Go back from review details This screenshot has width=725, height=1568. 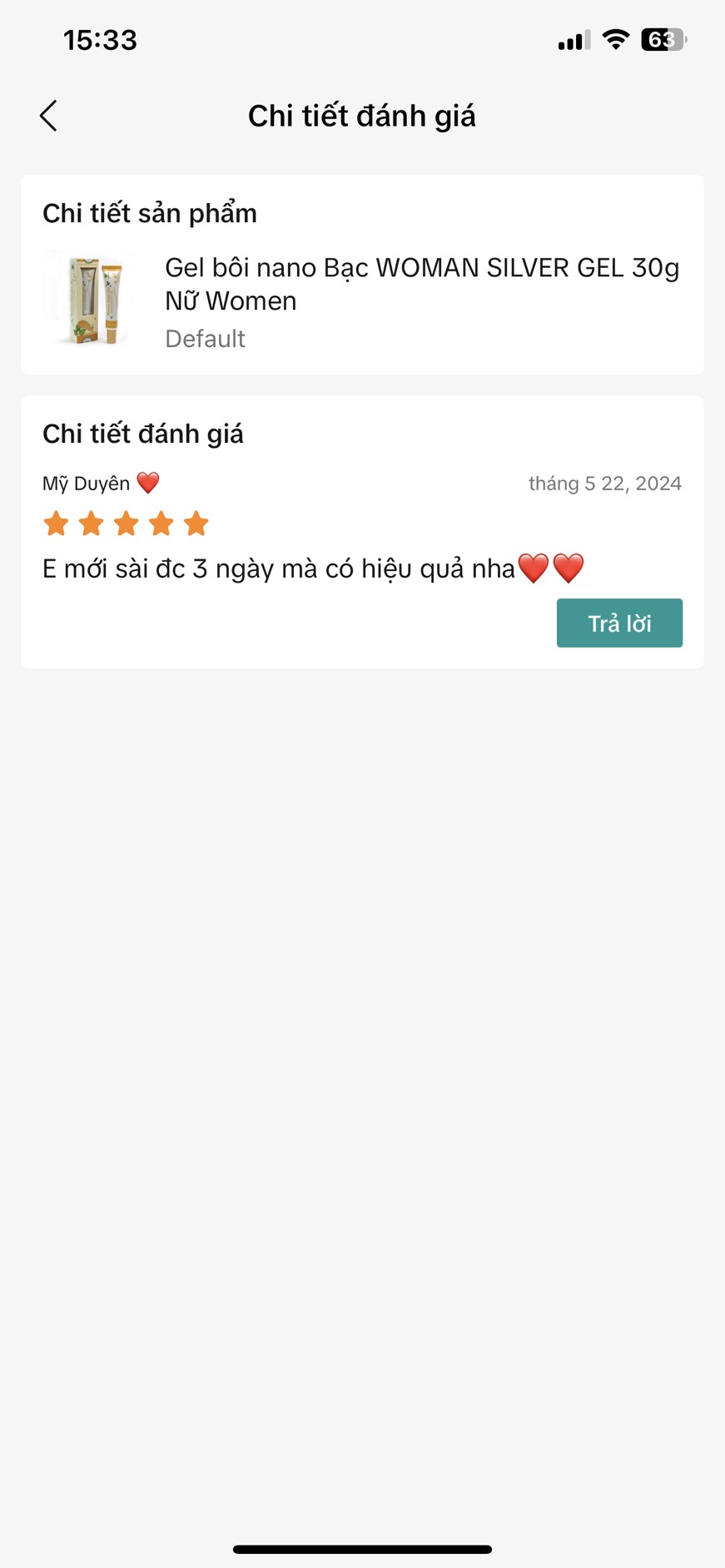coord(48,116)
